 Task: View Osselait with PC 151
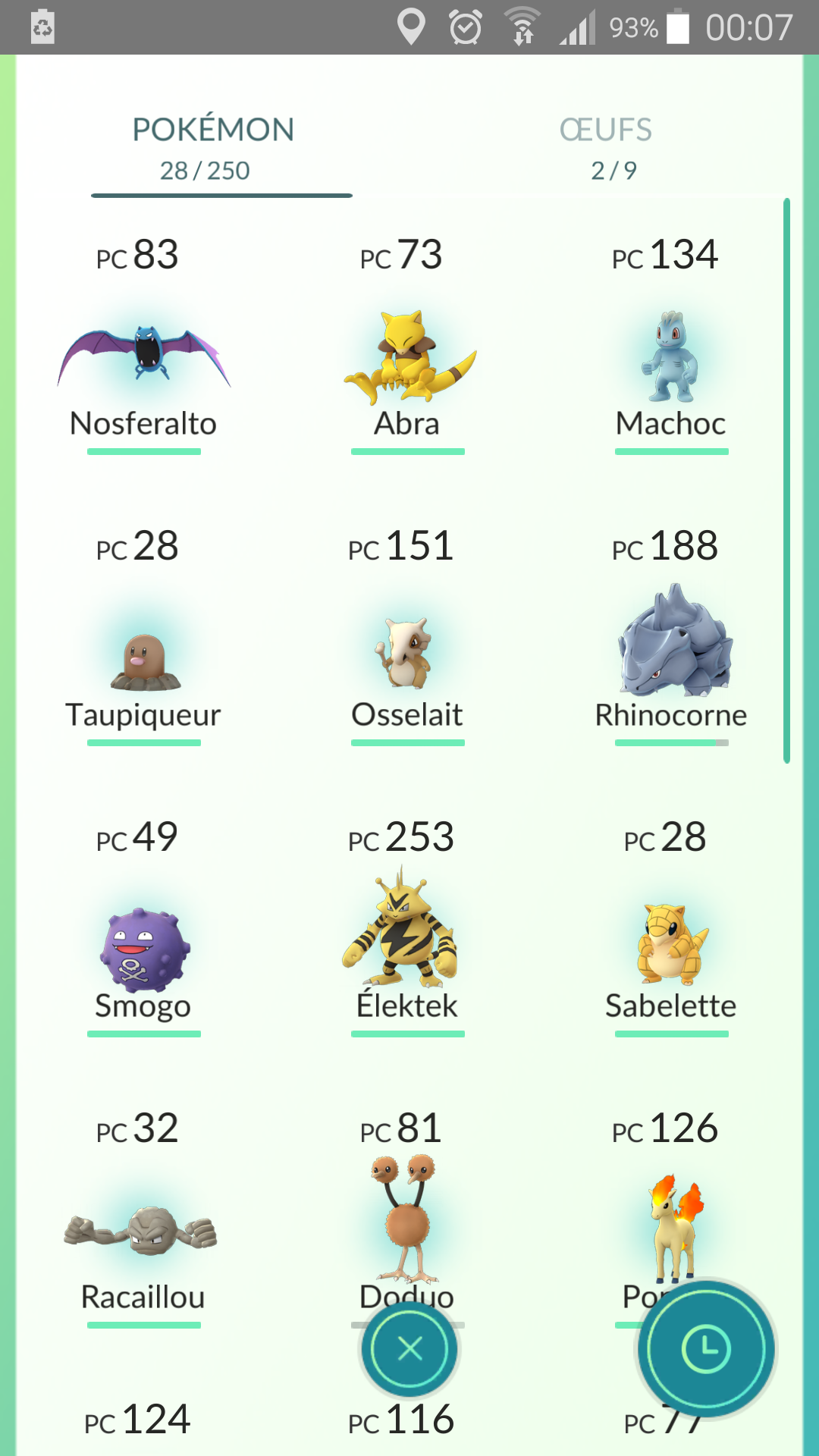pos(407,652)
